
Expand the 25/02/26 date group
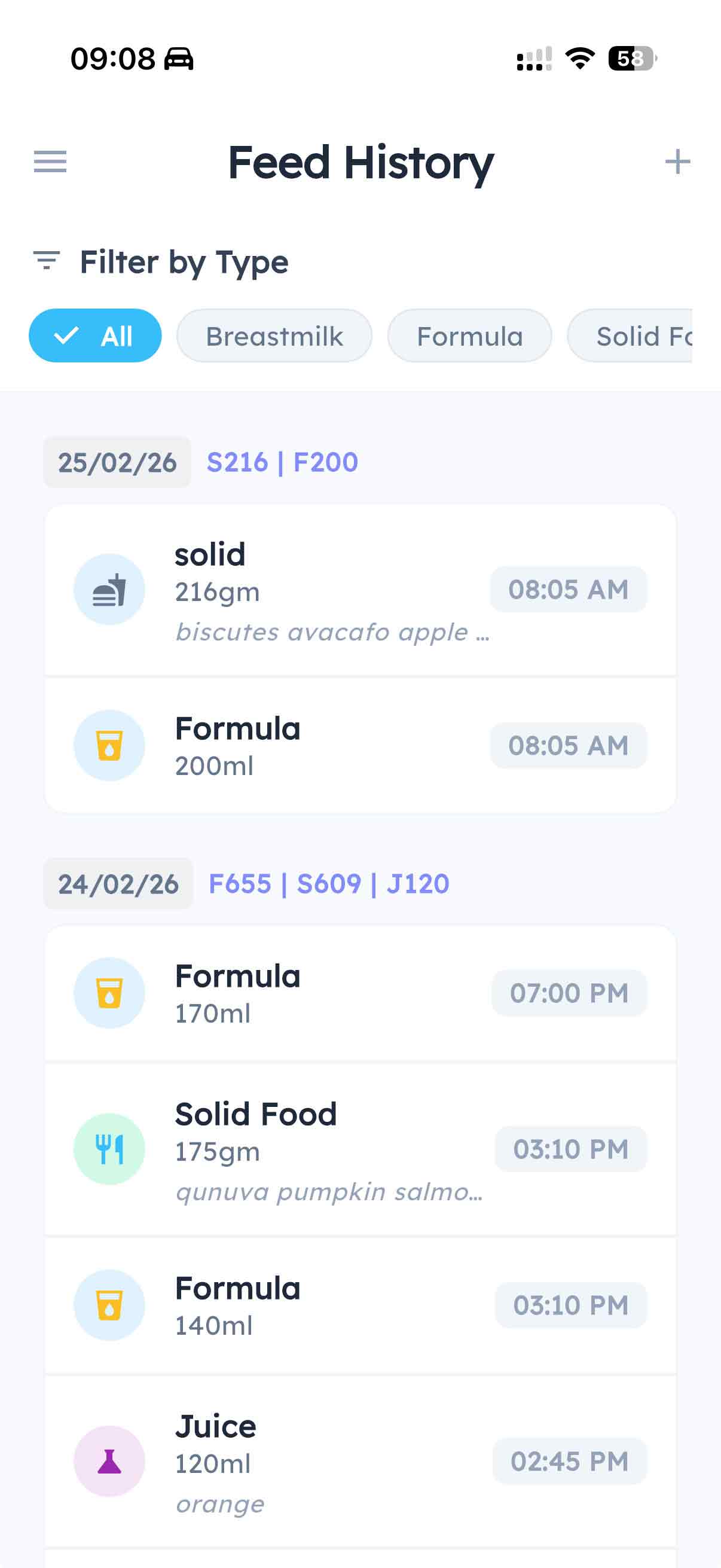[x=117, y=462]
